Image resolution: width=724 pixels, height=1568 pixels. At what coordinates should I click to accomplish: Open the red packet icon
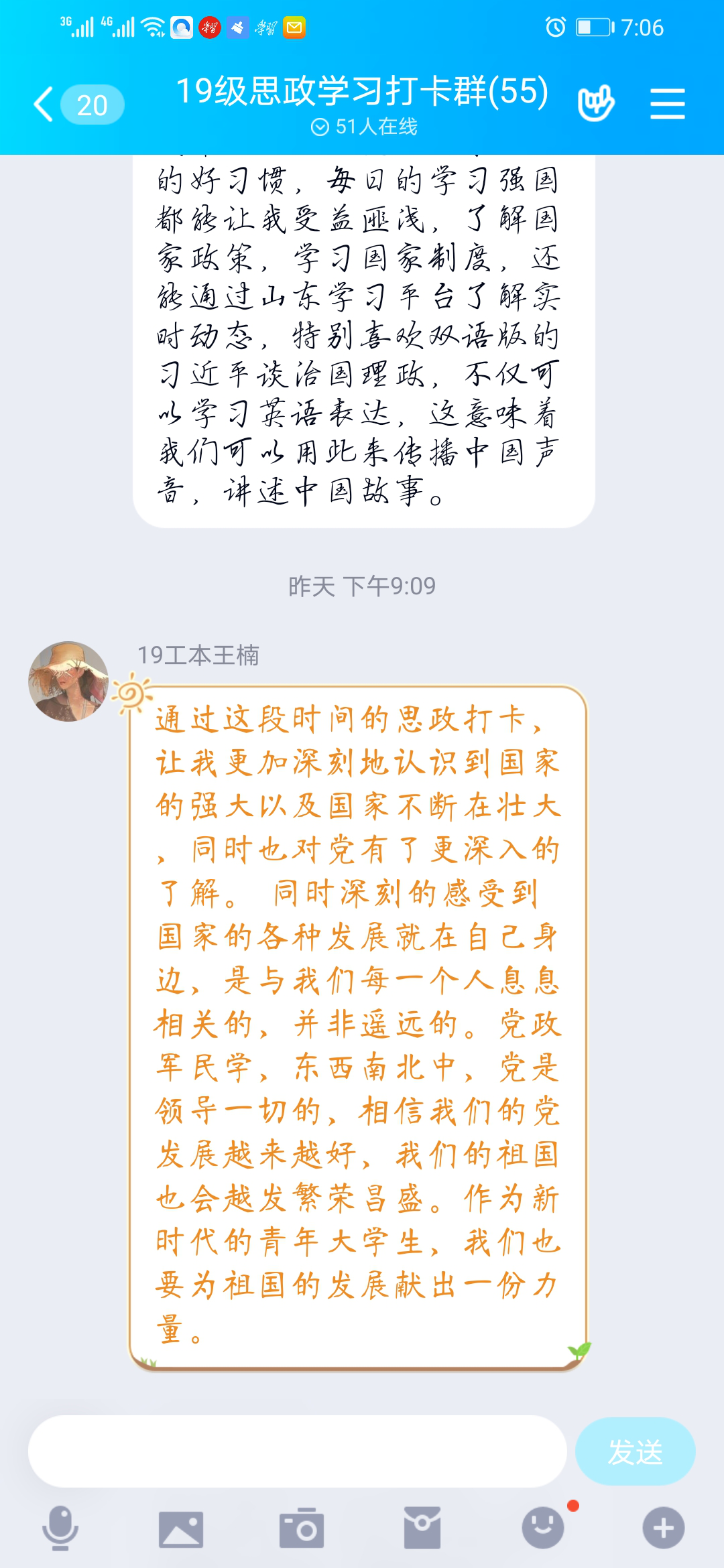coord(422,1528)
